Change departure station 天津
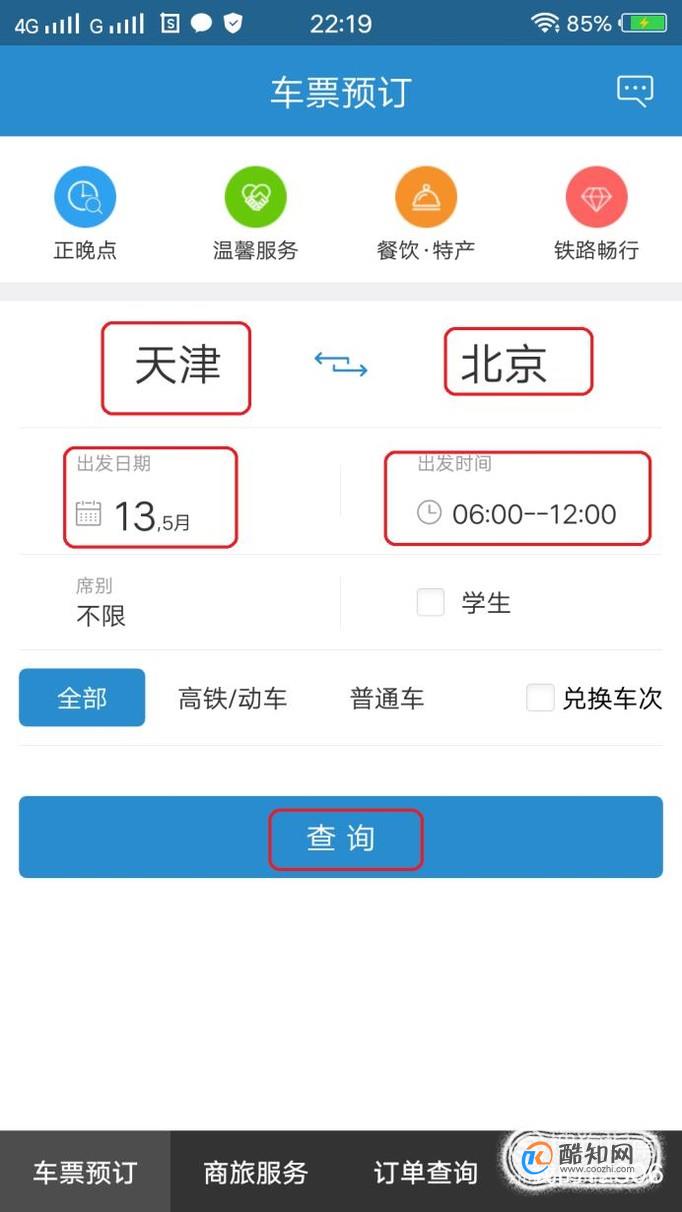 pyautogui.click(x=177, y=367)
